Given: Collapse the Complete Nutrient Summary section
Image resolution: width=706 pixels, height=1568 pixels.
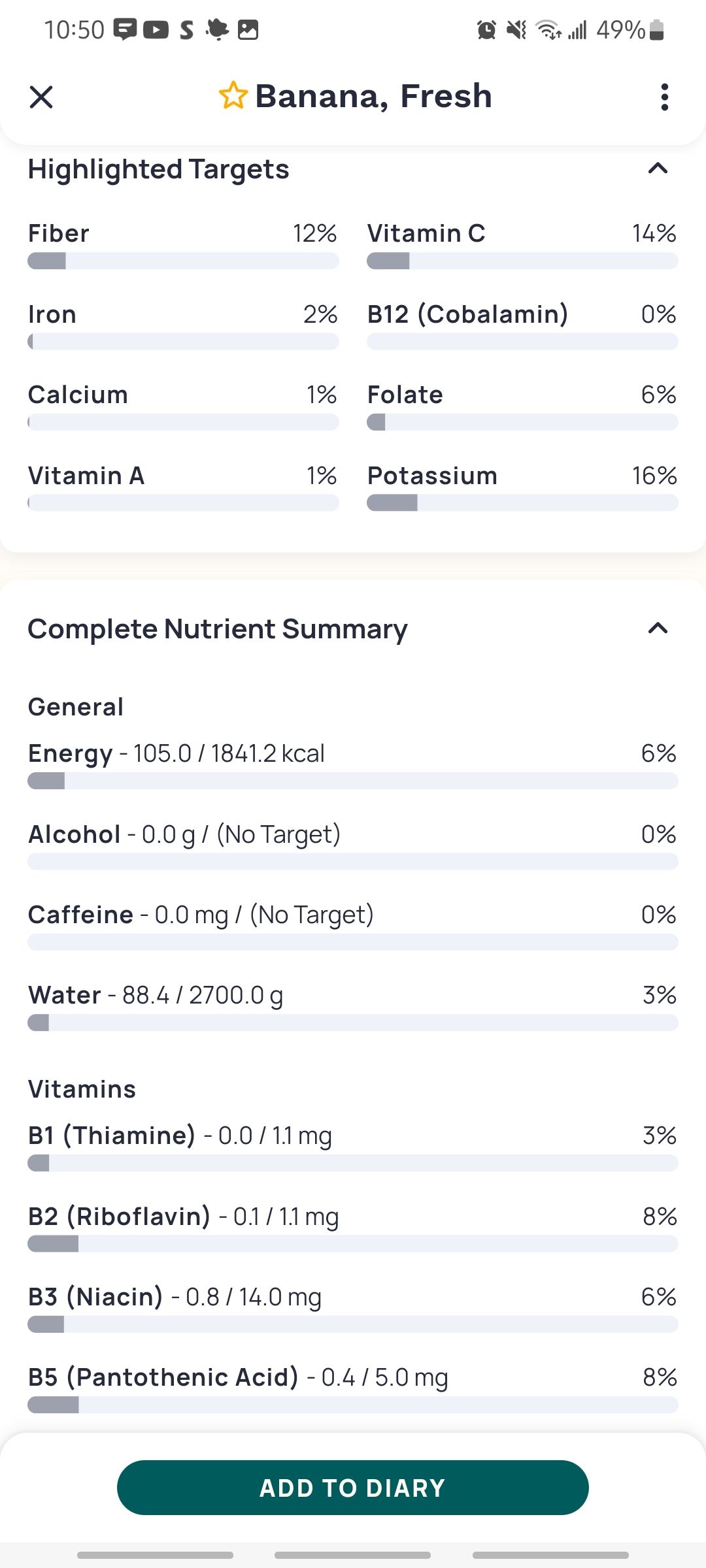Looking at the screenshot, I should click(659, 629).
